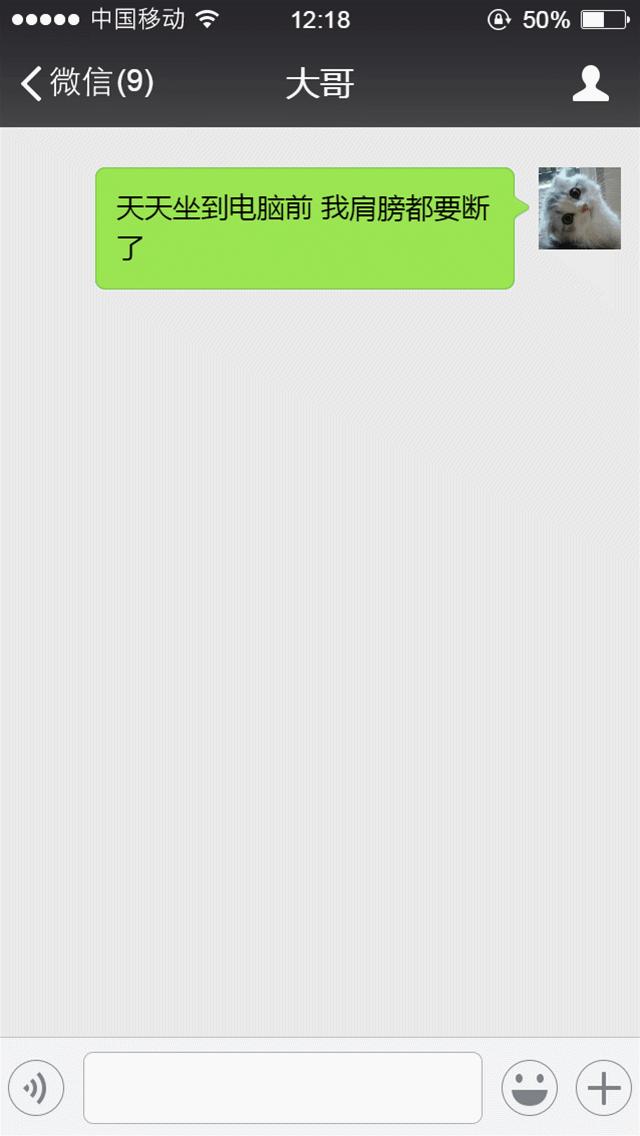This screenshot has width=640, height=1136.
Task: Open the plus attachments menu
Action: click(x=604, y=1088)
